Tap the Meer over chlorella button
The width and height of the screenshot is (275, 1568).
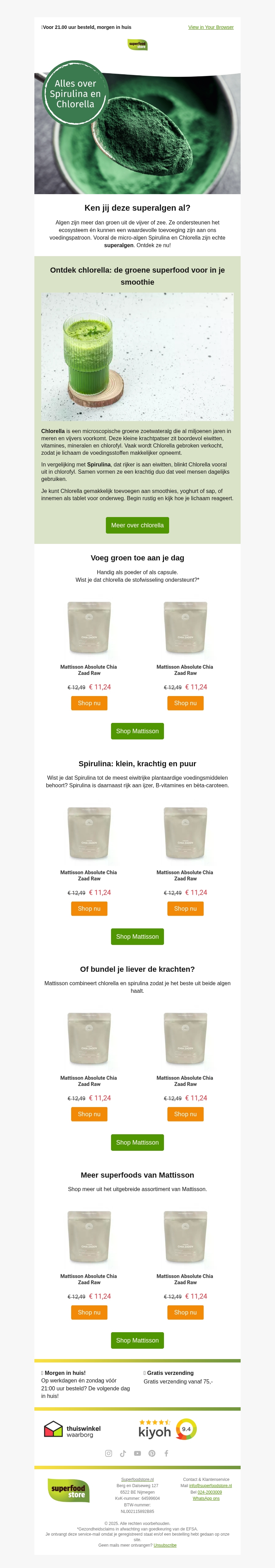(x=137, y=525)
